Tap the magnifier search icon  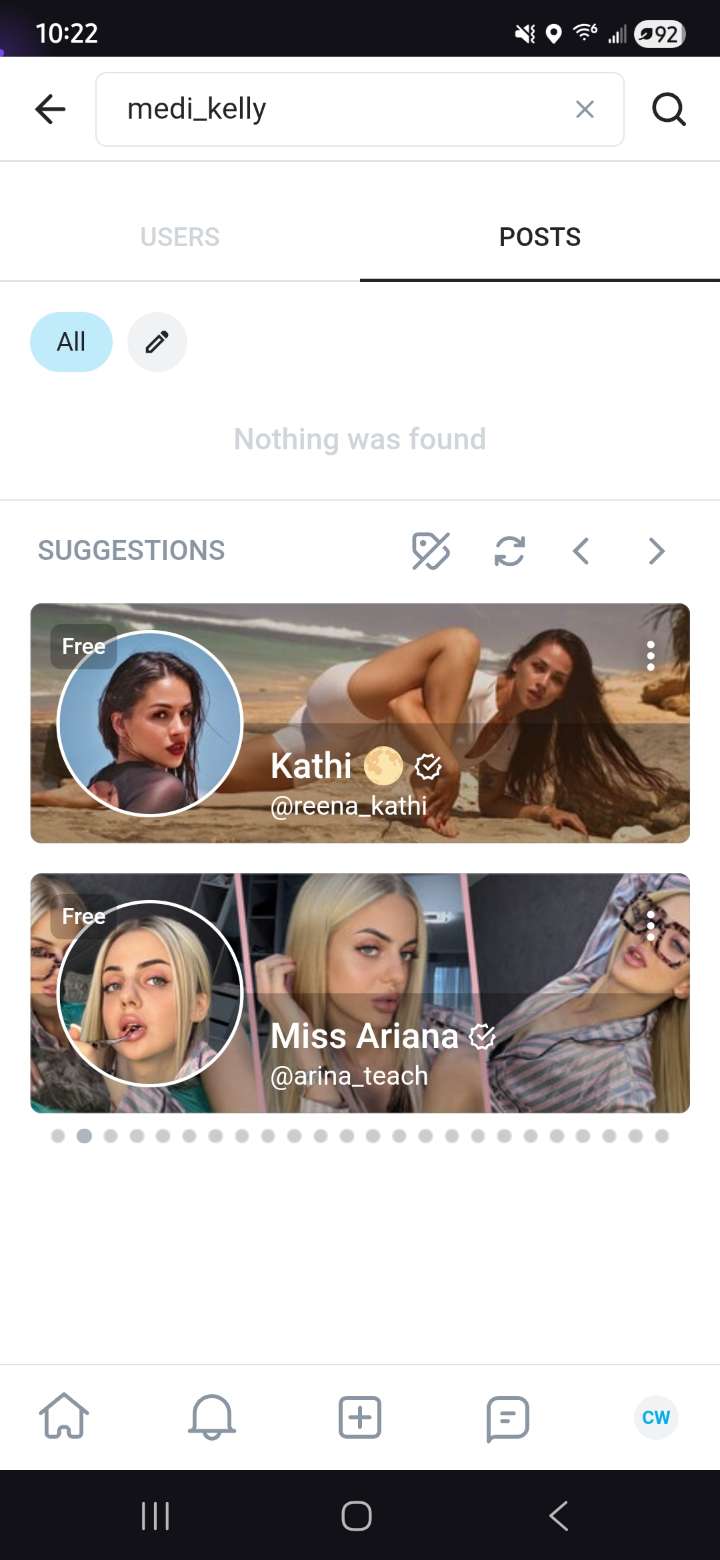[x=668, y=109]
